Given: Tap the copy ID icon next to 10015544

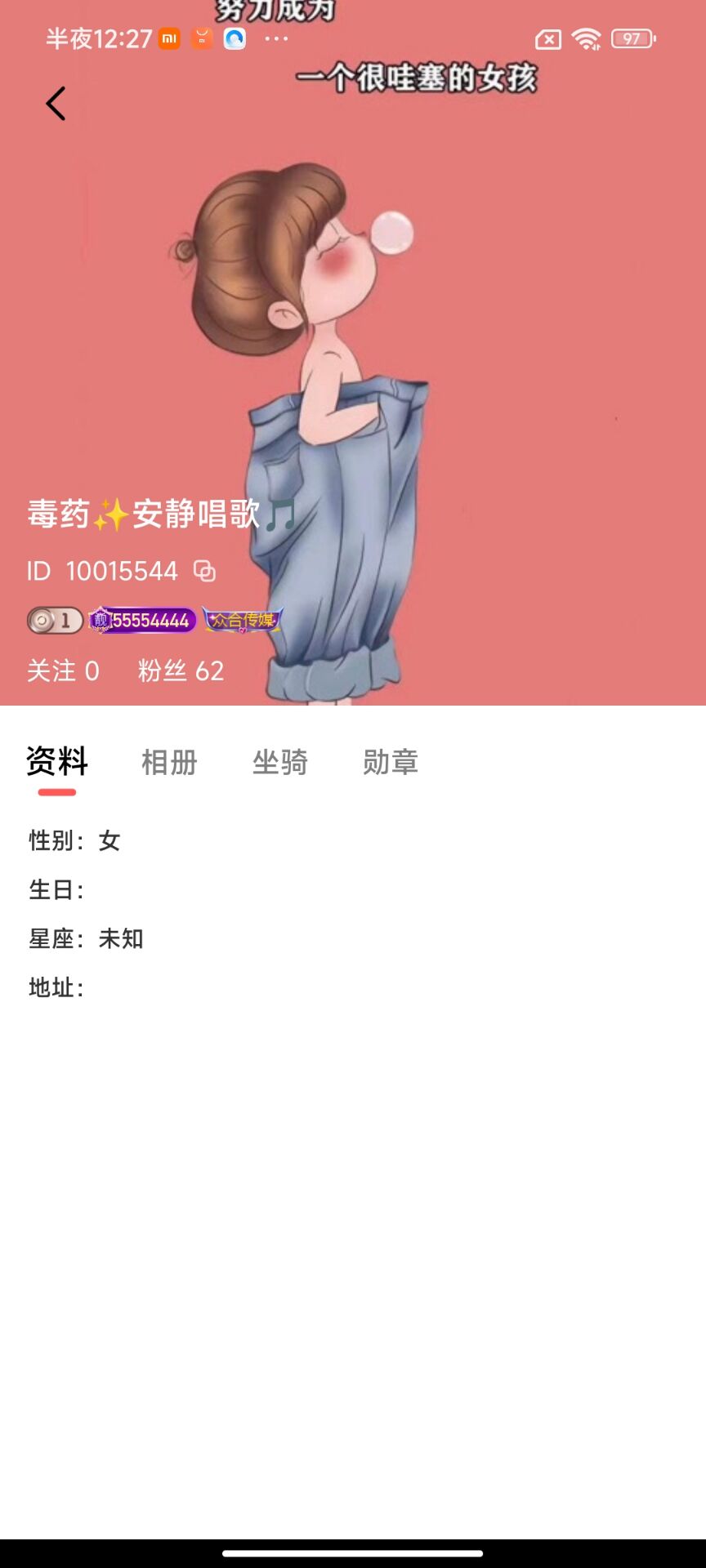Looking at the screenshot, I should 205,572.
